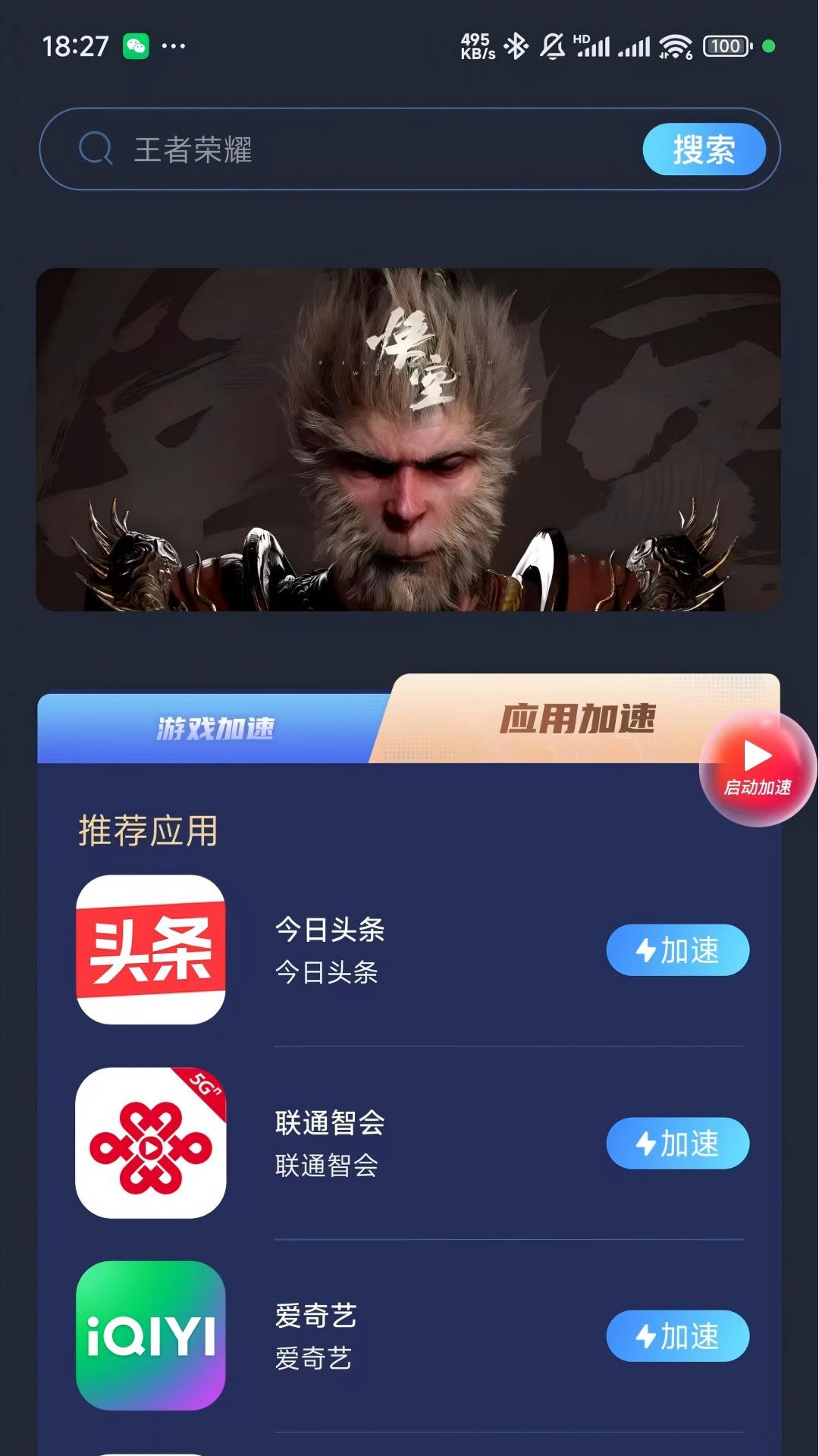Tap 加速 next to 联通智会
Viewport: 819px width, 1456px height.
coord(677,1143)
